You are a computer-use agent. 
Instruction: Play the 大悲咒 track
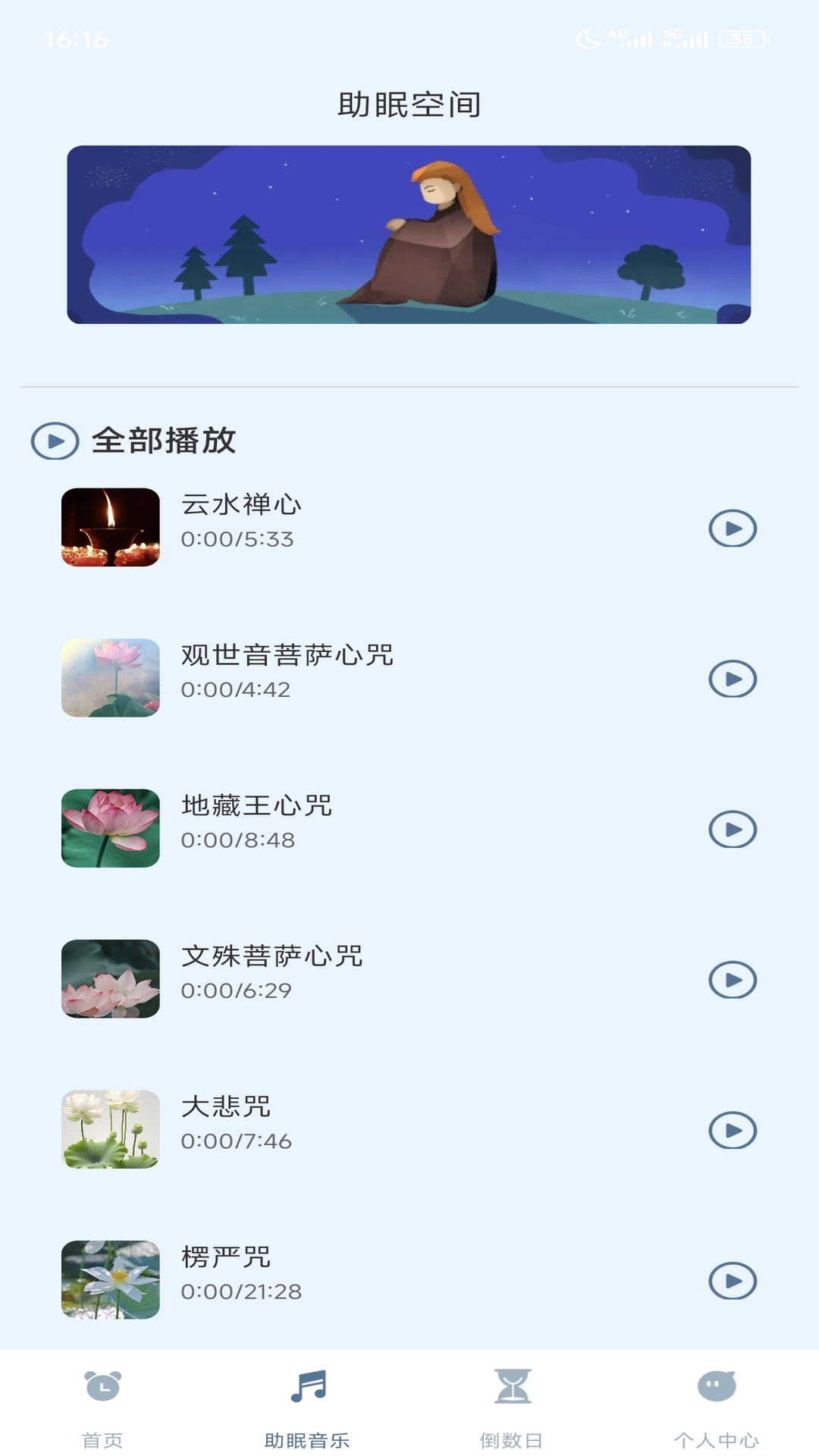coord(733,1129)
